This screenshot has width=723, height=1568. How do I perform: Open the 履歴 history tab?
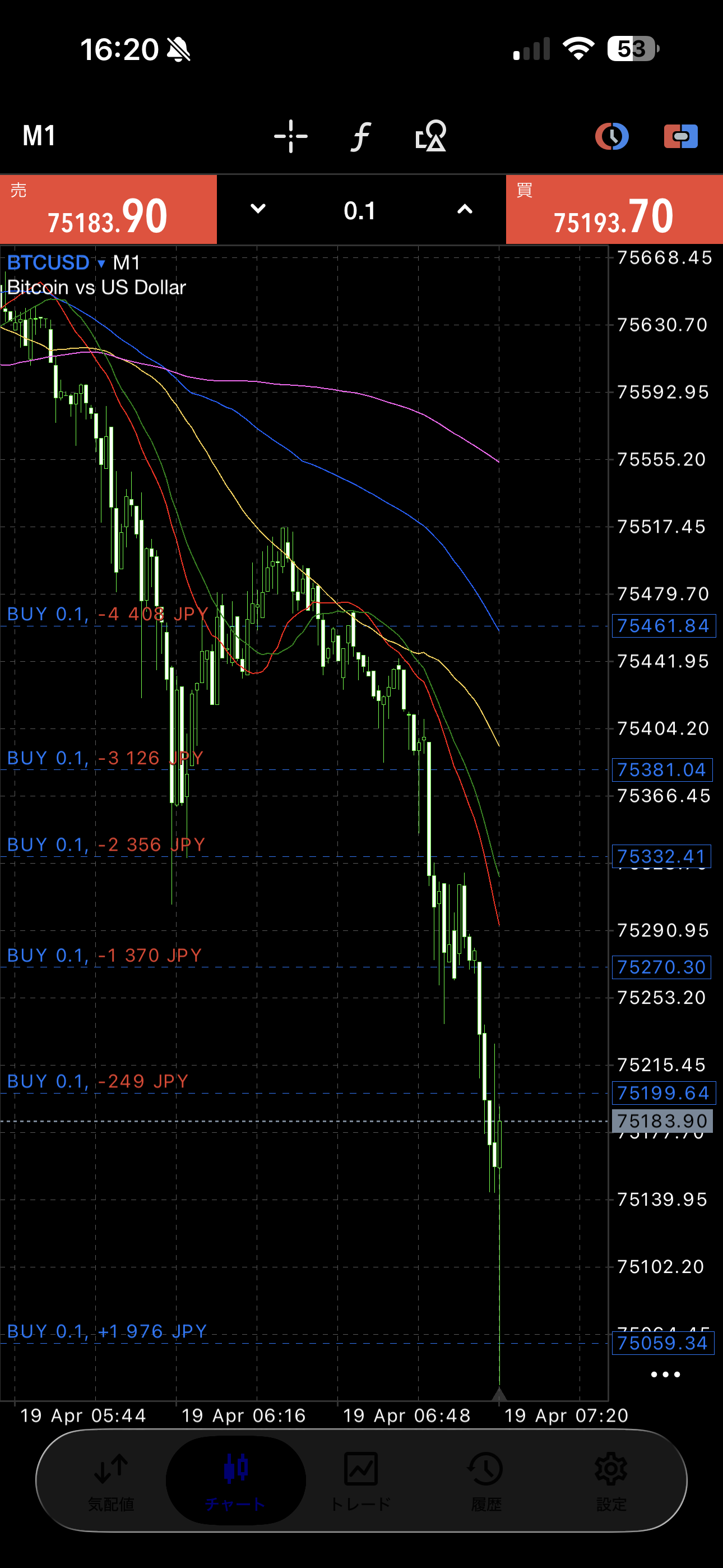(486, 1481)
